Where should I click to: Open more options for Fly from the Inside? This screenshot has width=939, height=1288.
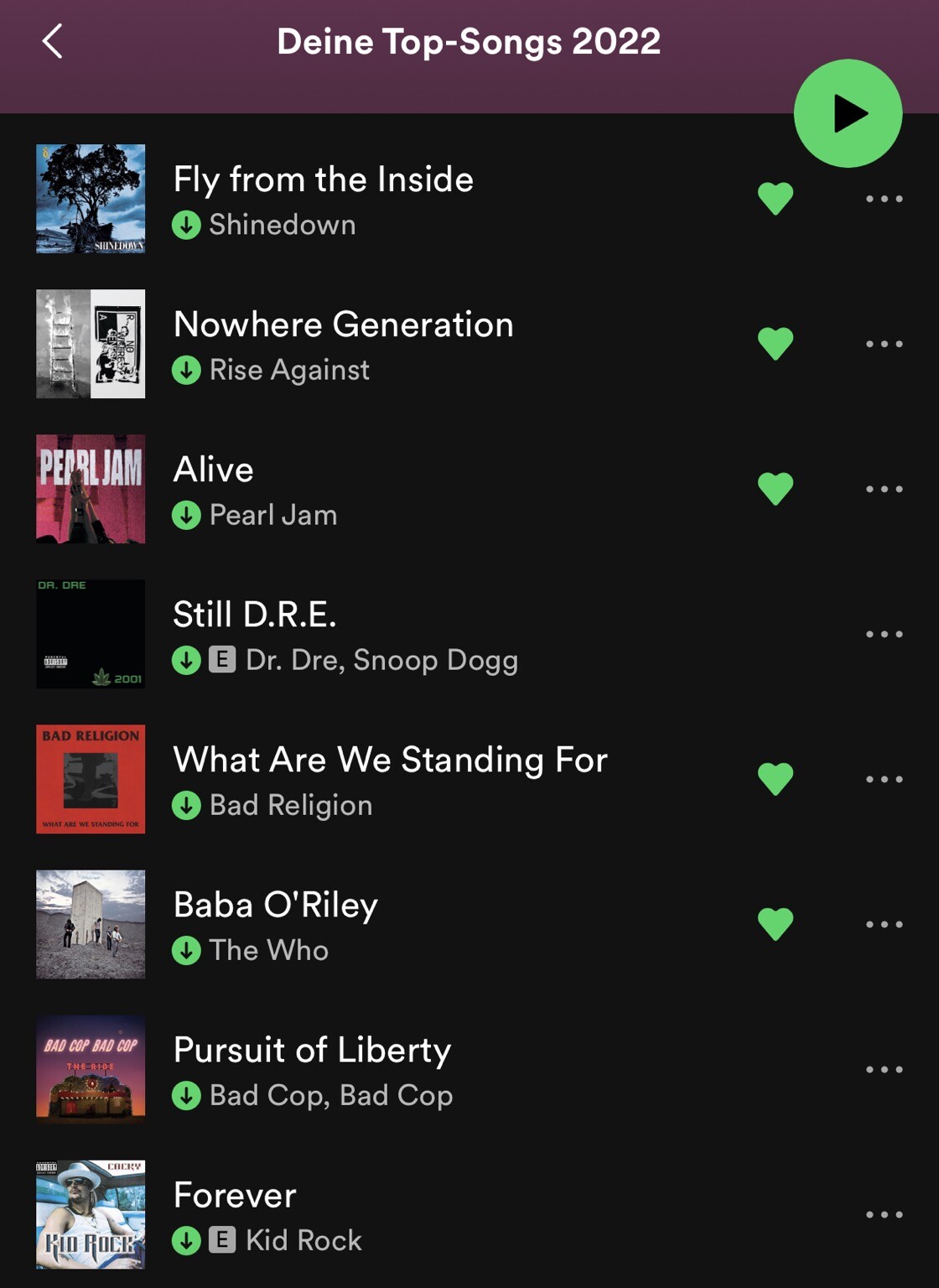point(884,199)
